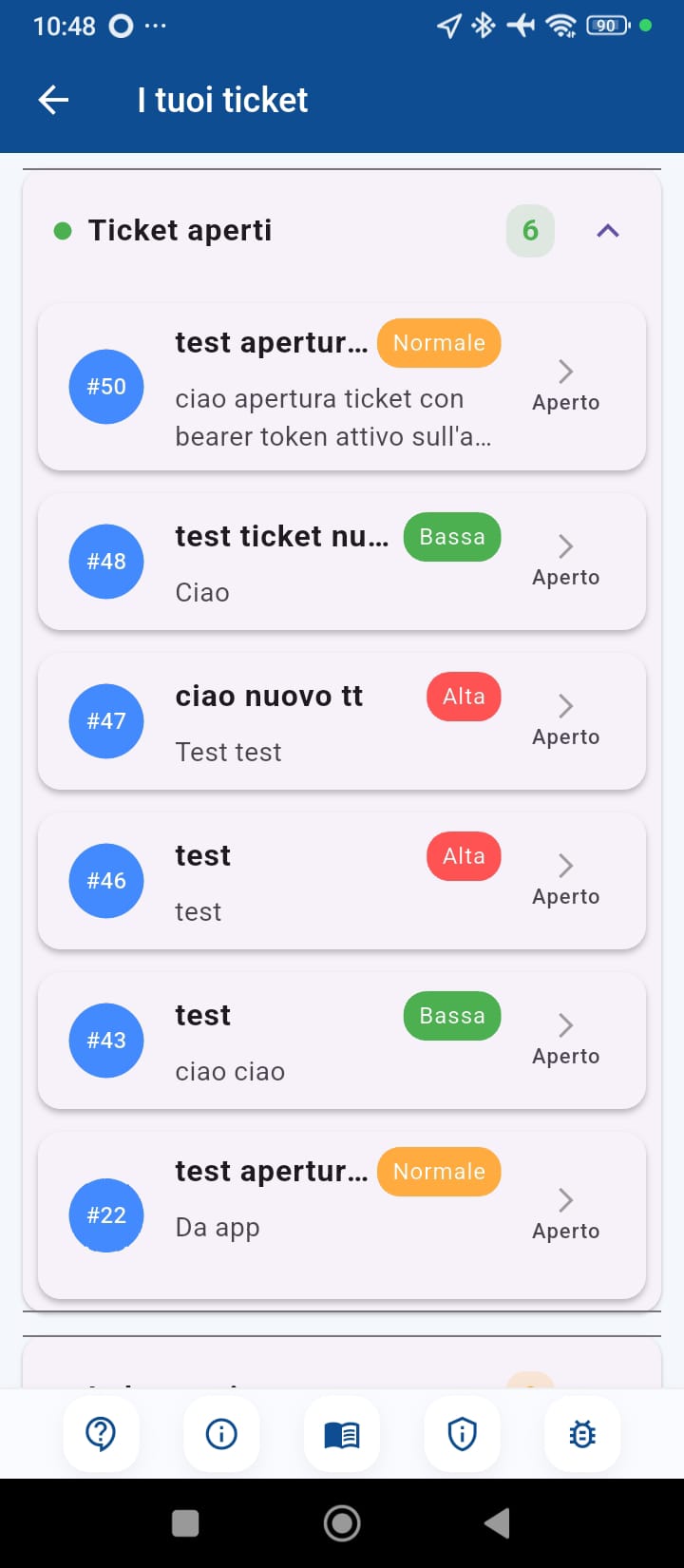Viewport: 684px width, 1568px height.
Task: Open ticket #48 test ticket nu…
Action: (341, 562)
